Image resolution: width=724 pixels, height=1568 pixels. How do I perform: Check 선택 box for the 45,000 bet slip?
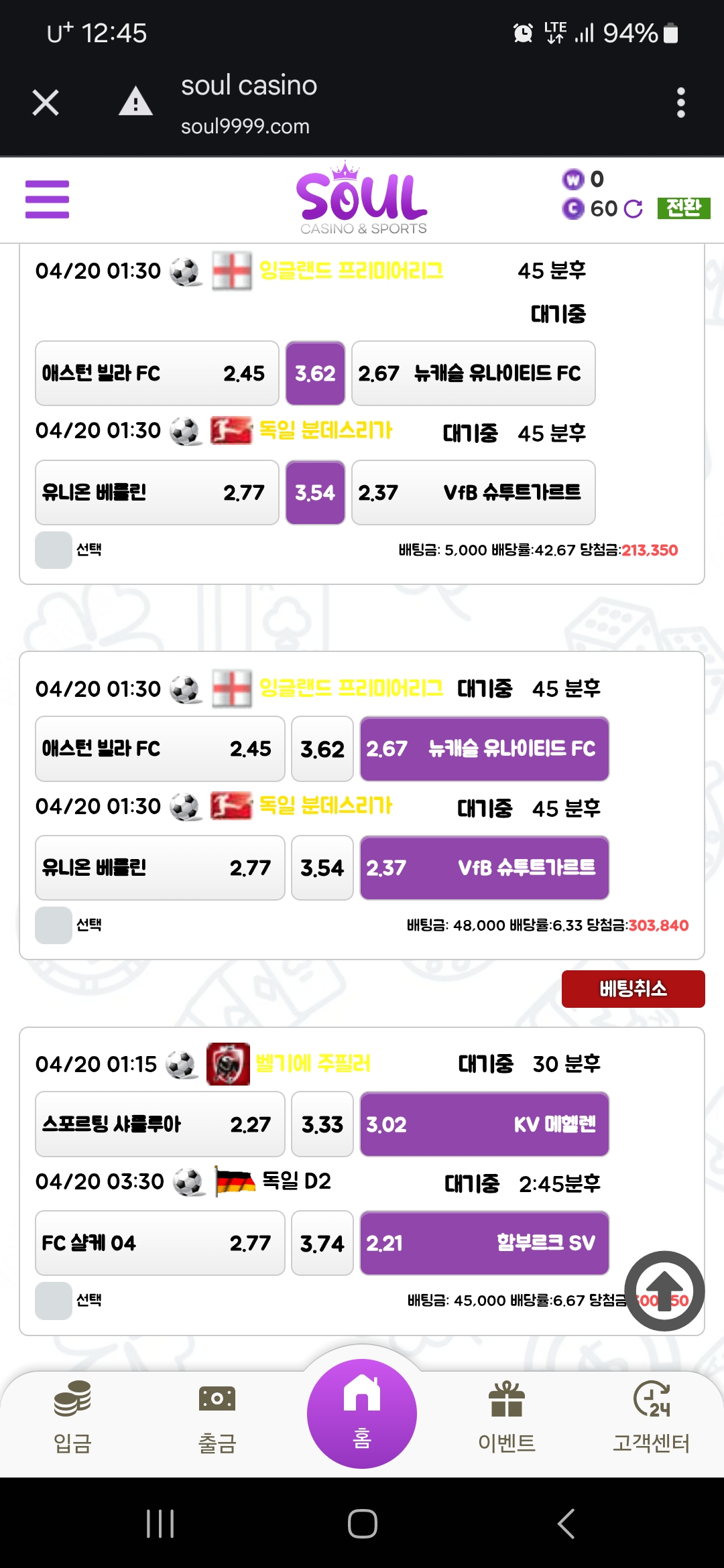pos(54,1301)
